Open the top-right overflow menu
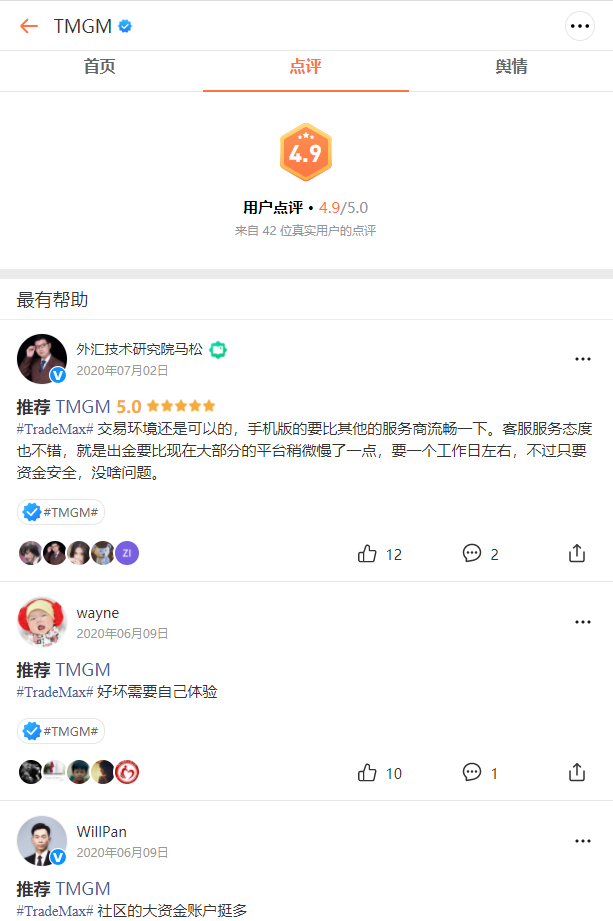The image size is (613, 921). (580, 26)
